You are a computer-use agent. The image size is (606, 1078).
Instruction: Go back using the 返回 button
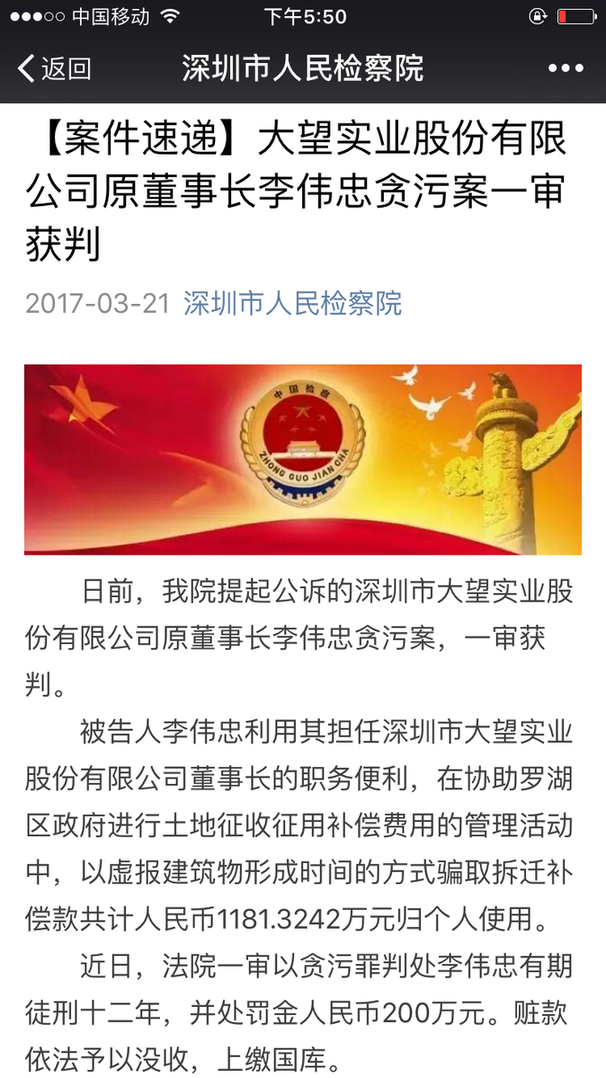[x=55, y=68]
